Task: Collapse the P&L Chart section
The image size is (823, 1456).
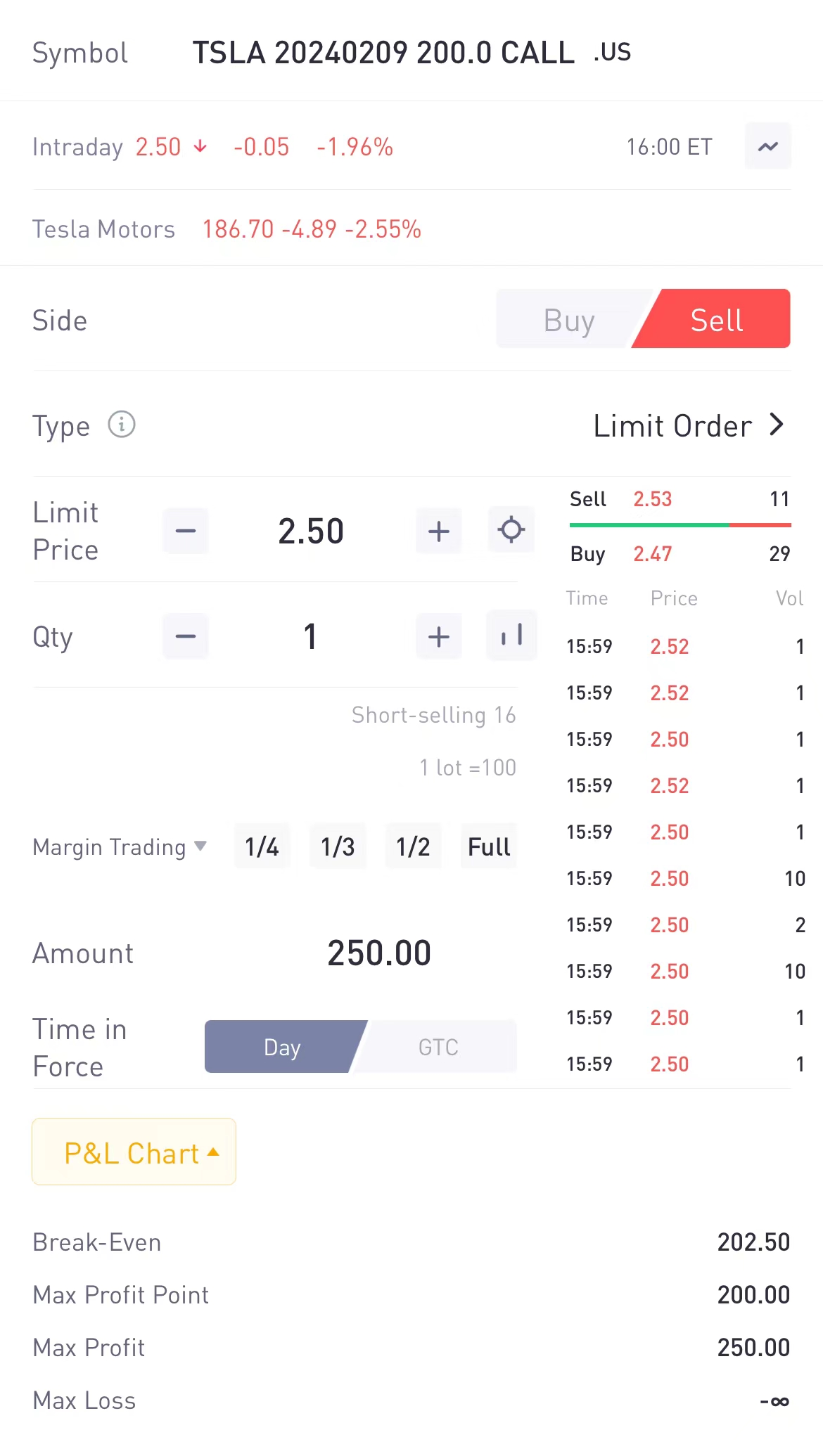Action: (x=134, y=1152)
